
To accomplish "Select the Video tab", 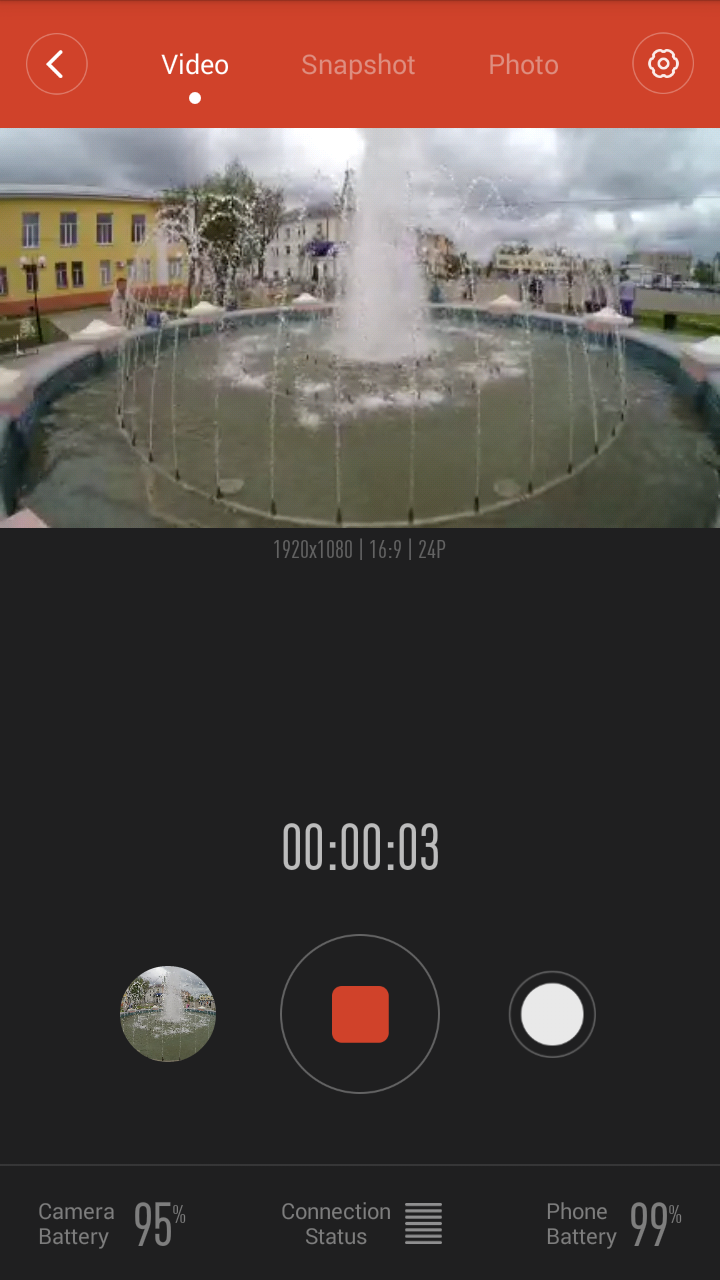I will [x=195, y=65].
